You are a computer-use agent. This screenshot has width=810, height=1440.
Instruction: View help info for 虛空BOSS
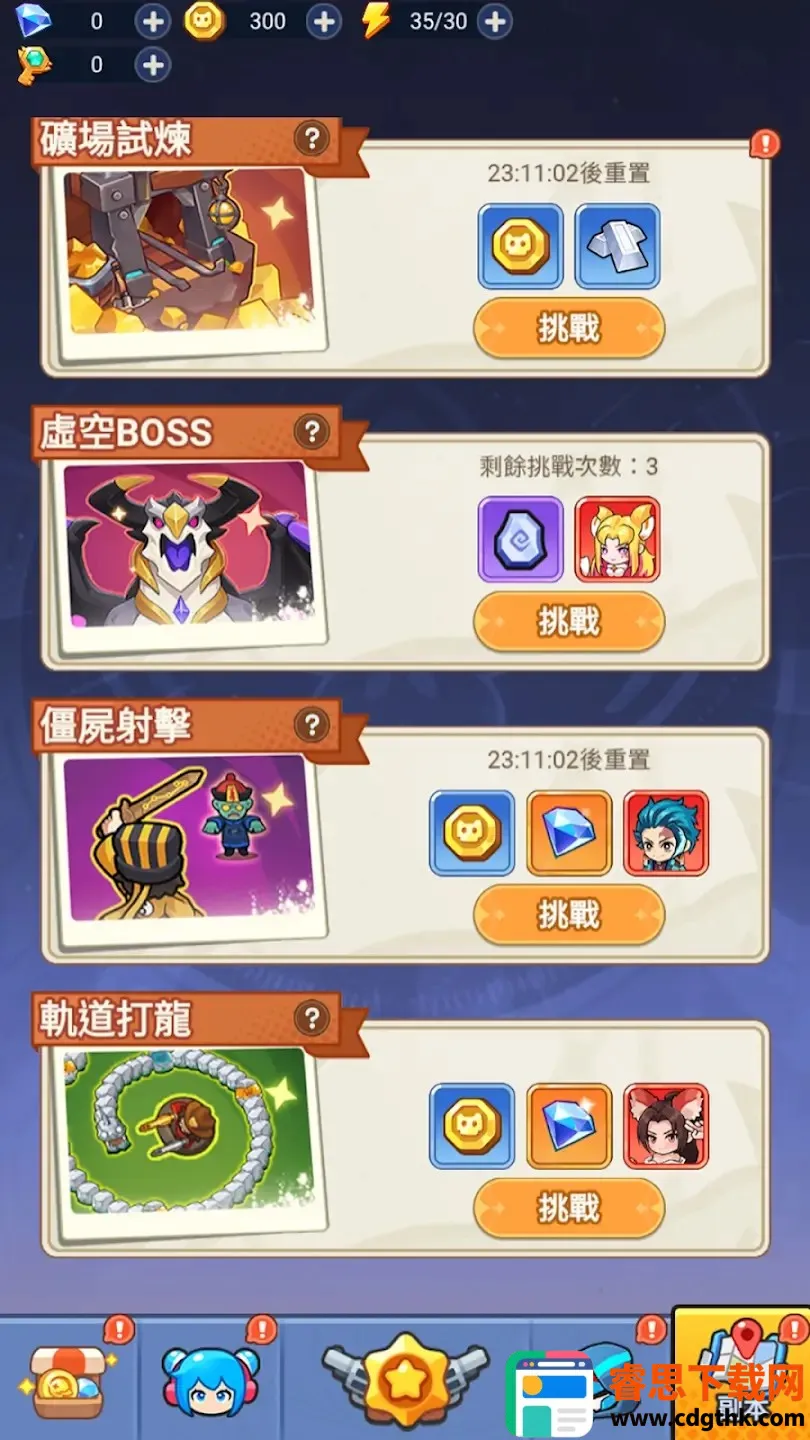pos(312,432)
